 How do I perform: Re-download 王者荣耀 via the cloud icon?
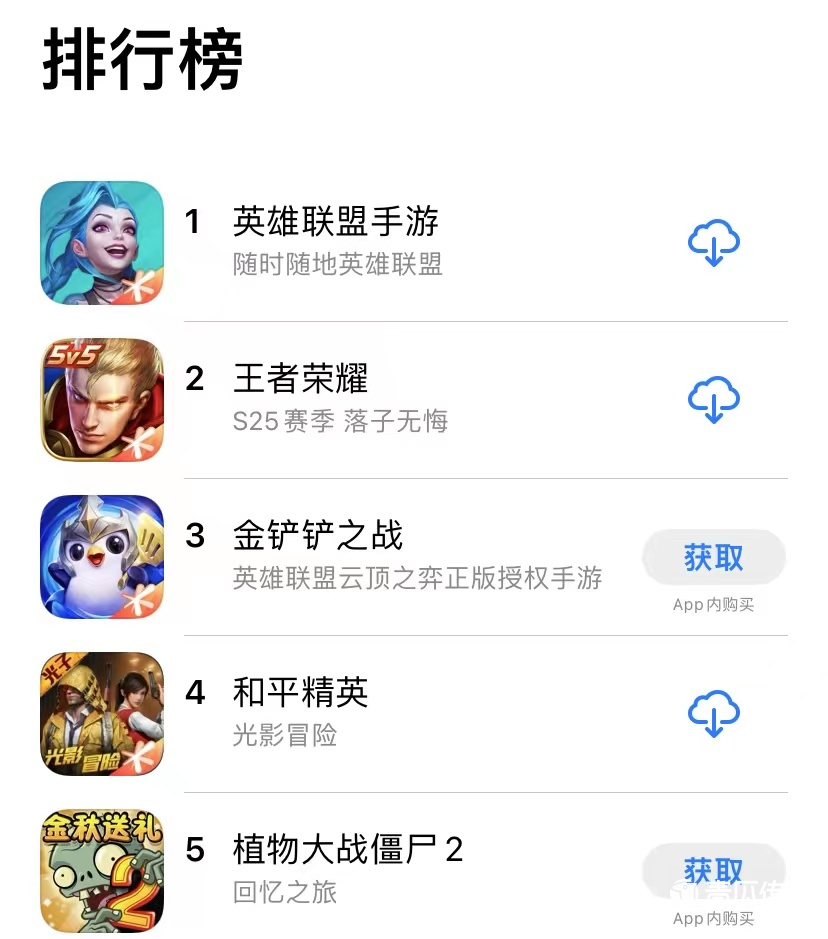[713, 400]
